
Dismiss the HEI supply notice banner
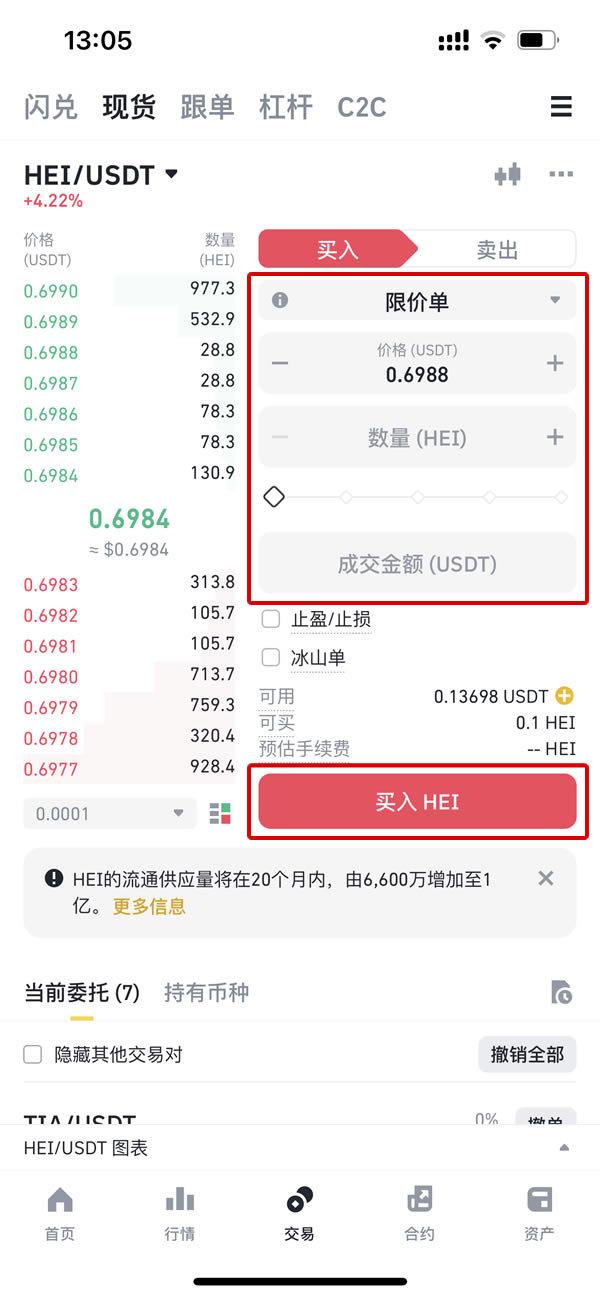545,879
